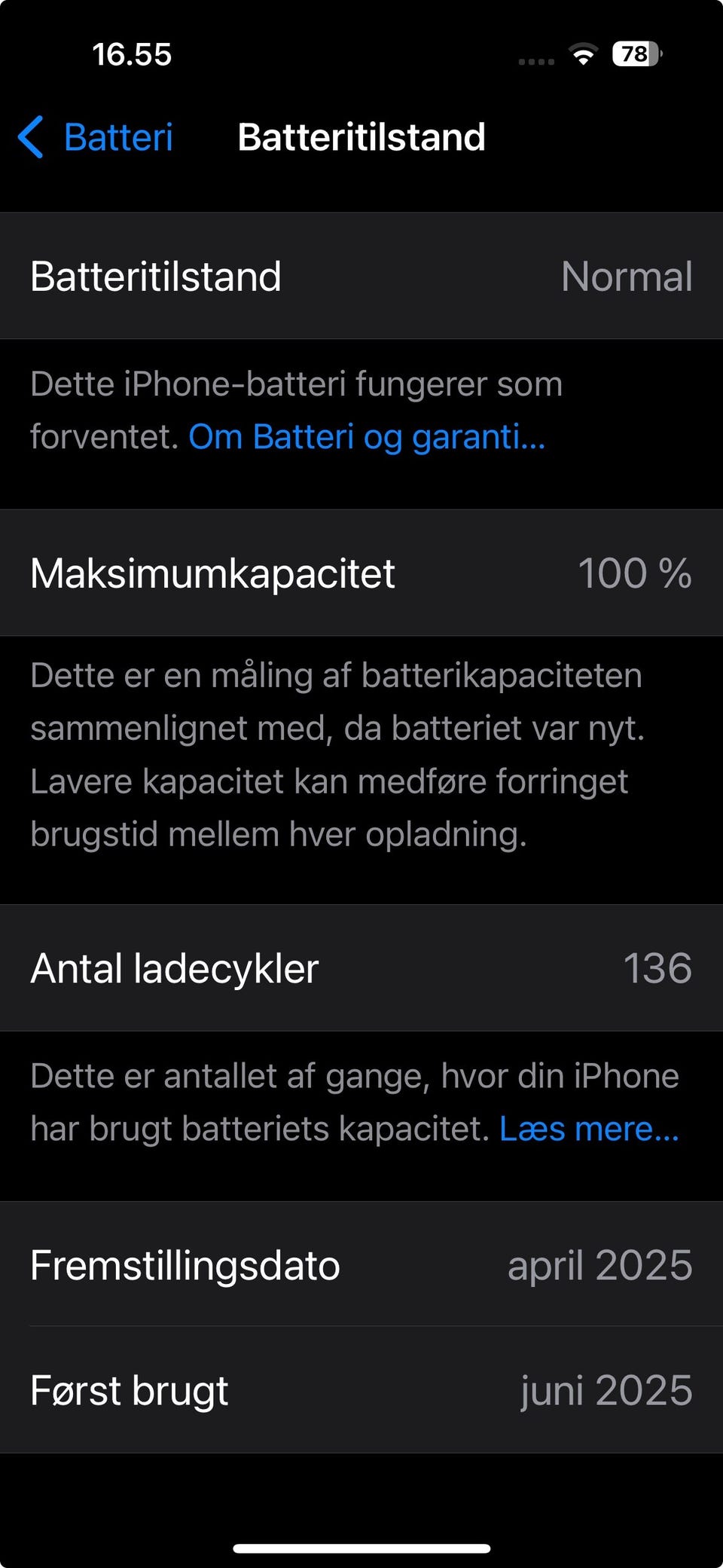This screenshot has height=1568, width=723.
Task: Tap the Wi-Fi icon in status bar
Action: [581, 55]
